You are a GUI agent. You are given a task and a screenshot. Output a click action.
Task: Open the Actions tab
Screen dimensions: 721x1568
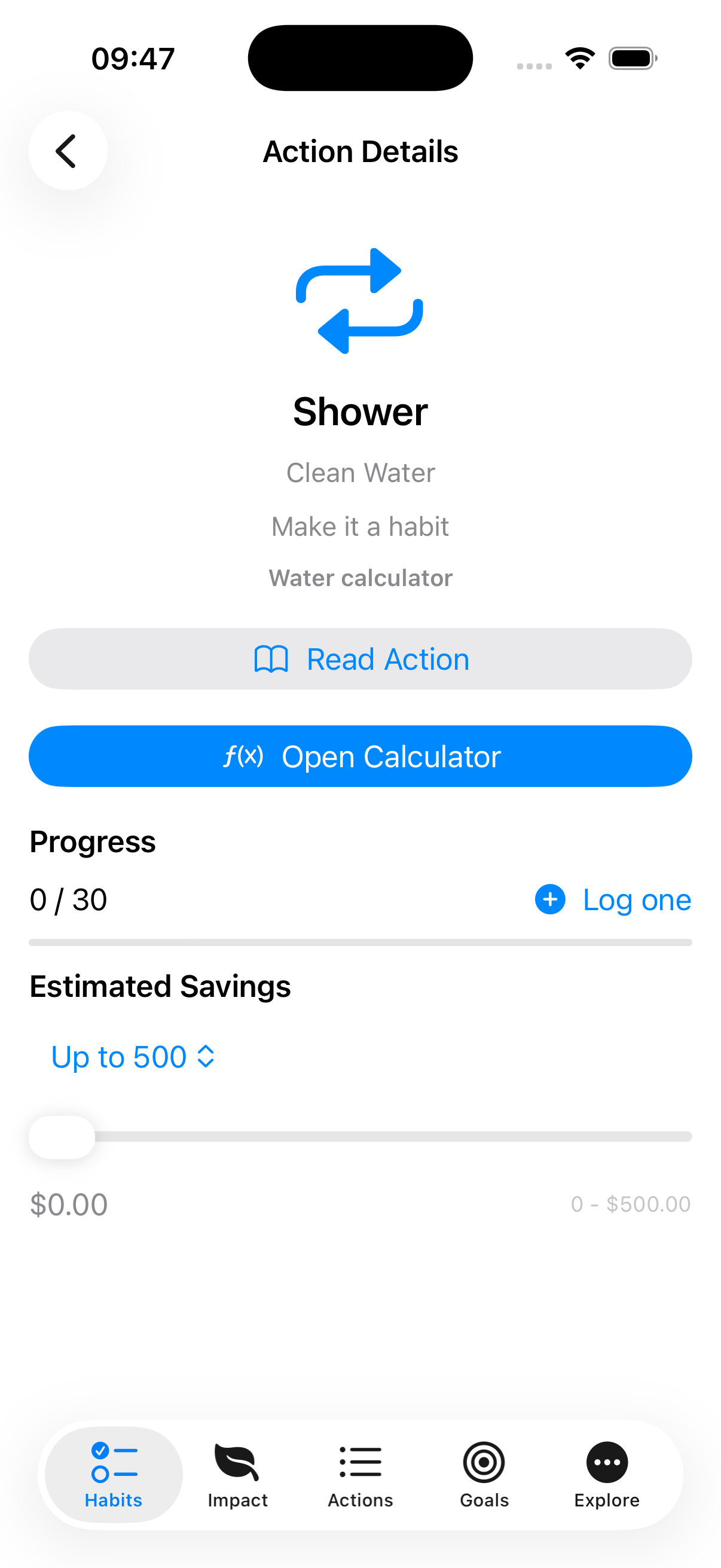(360, 1474)
